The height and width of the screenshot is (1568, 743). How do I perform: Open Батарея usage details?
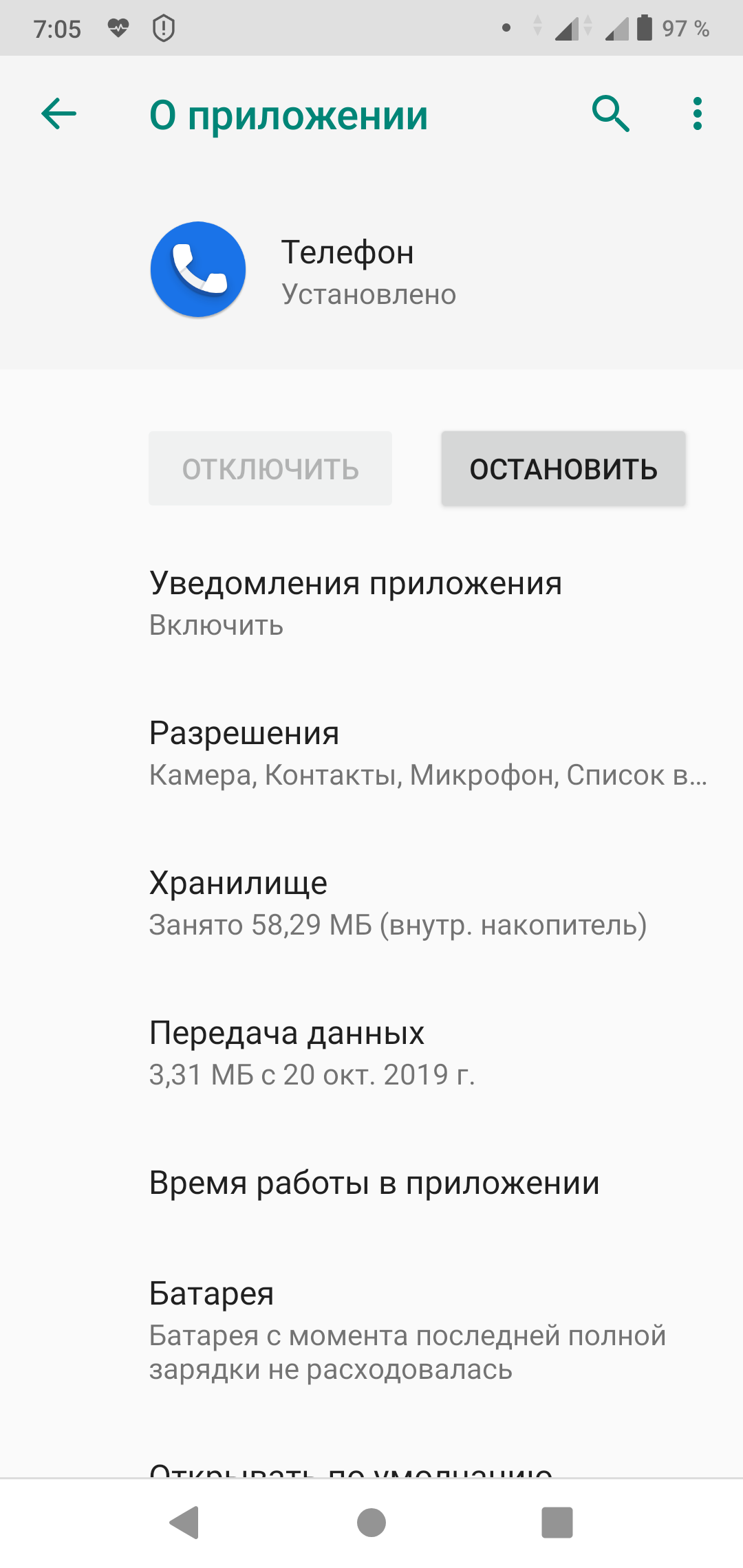[371, 1329]
